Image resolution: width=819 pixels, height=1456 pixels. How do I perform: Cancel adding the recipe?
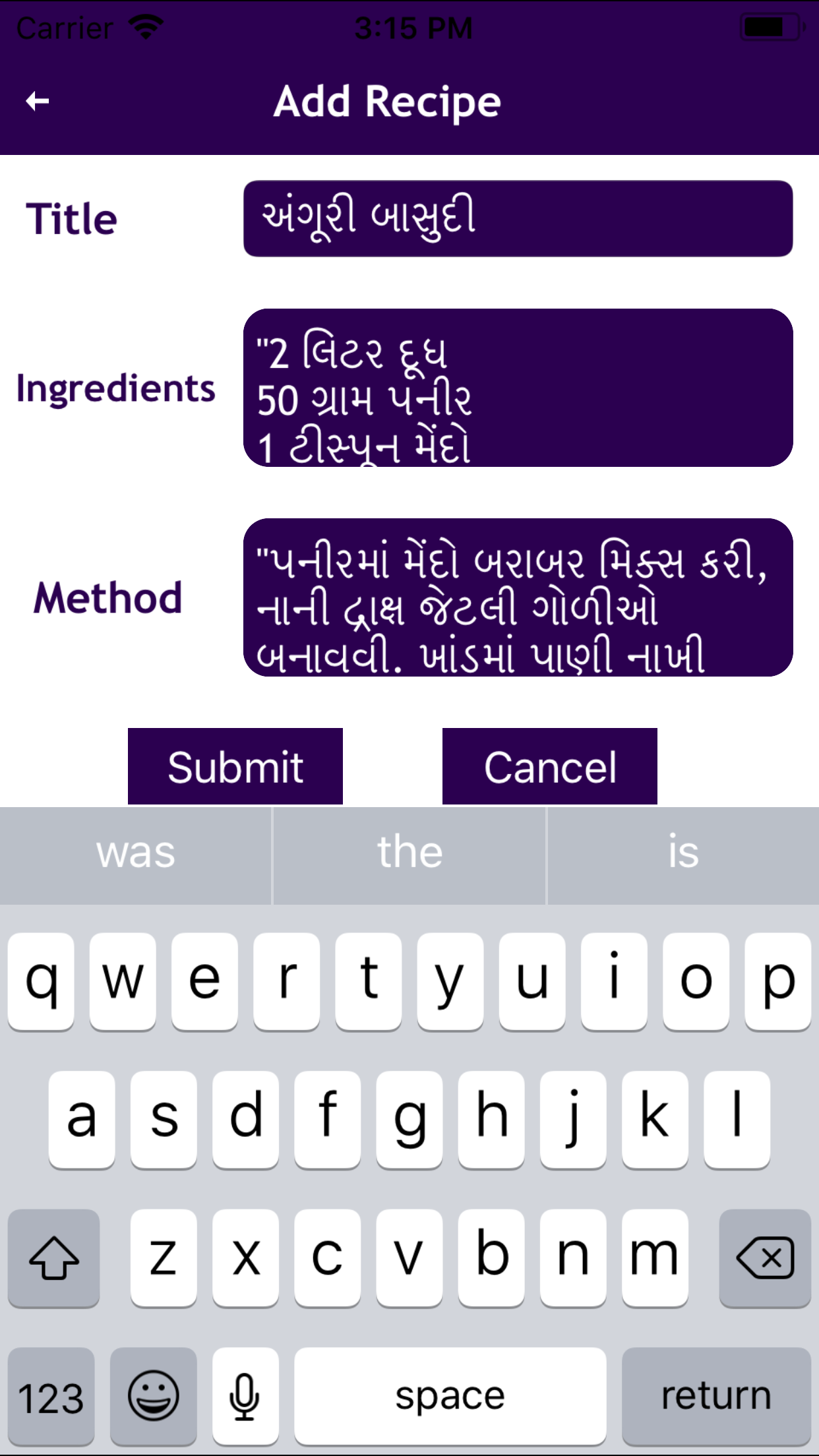tap(549, 766)
